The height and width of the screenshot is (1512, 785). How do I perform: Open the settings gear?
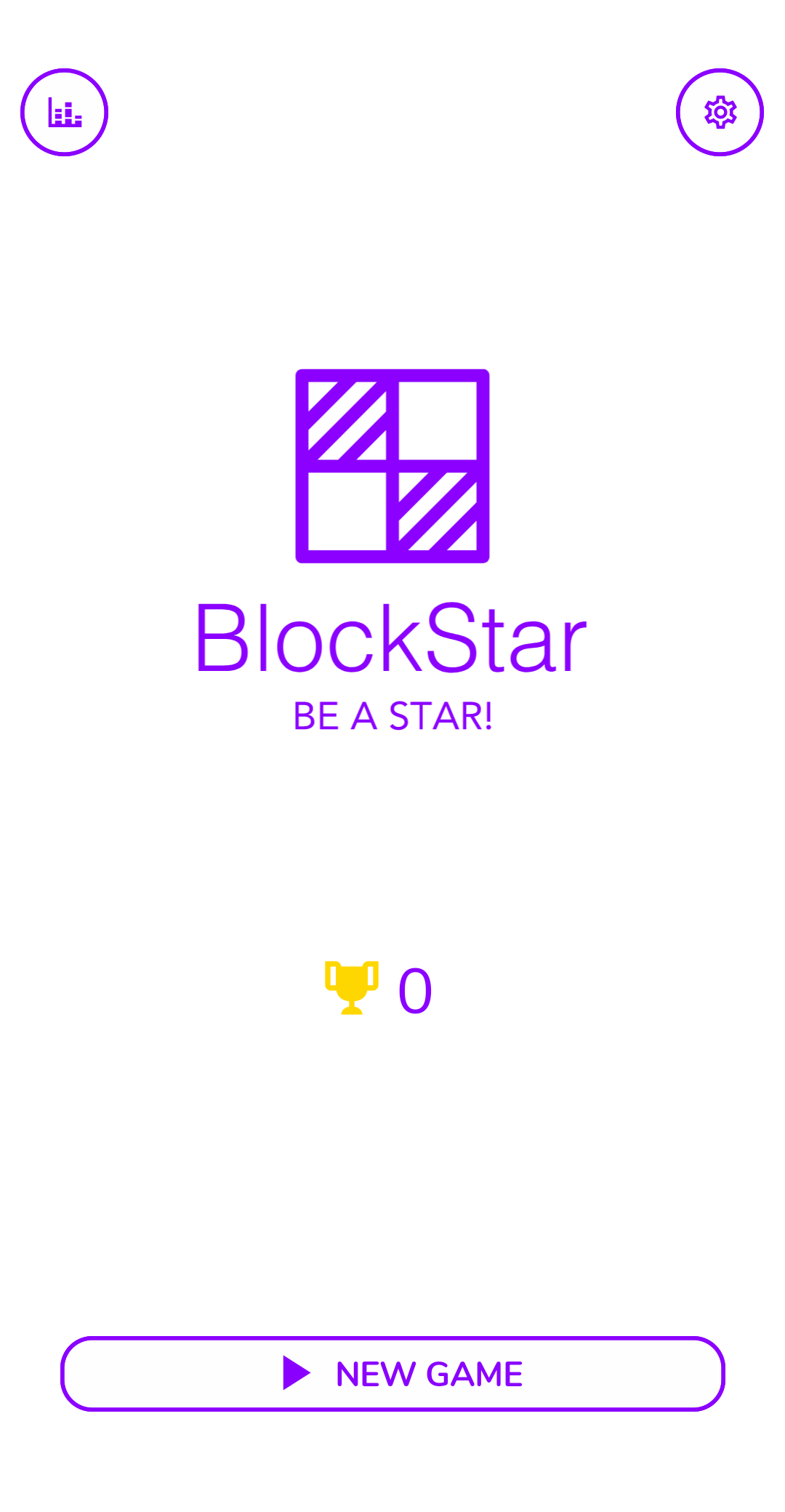coord(720,112)
